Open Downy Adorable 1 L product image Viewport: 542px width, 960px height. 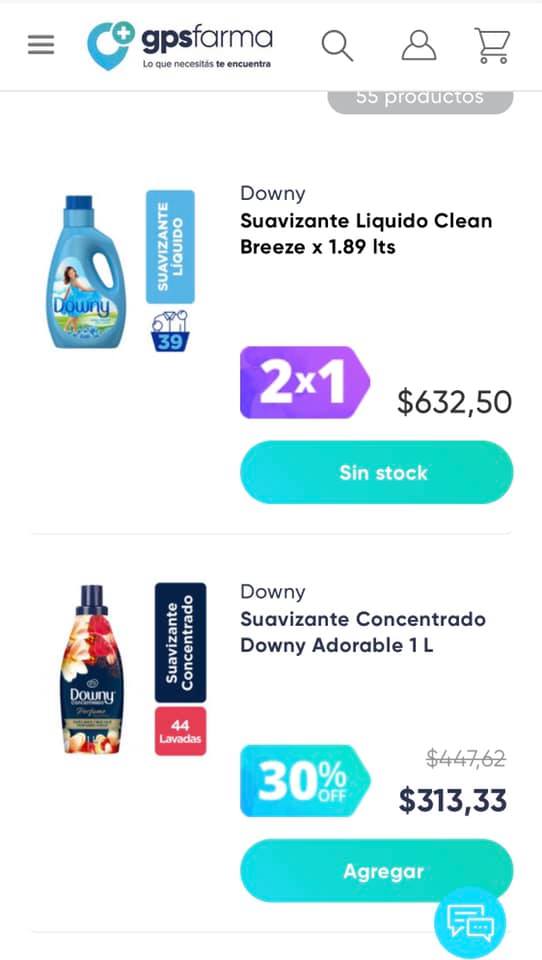tap(132, 669)
